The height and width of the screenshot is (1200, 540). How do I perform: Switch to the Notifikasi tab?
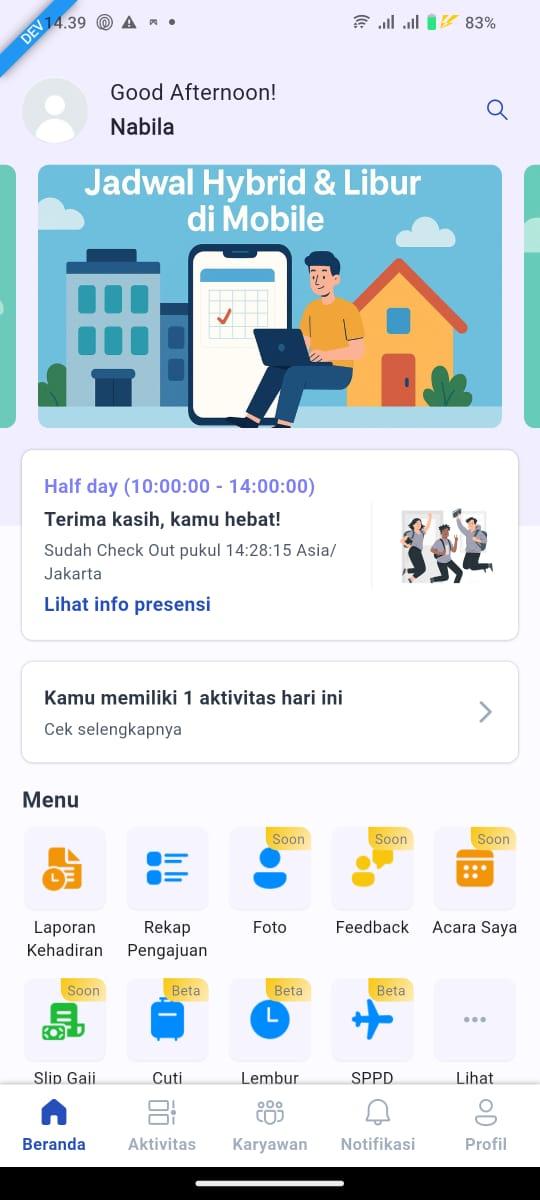[378, 1126]
